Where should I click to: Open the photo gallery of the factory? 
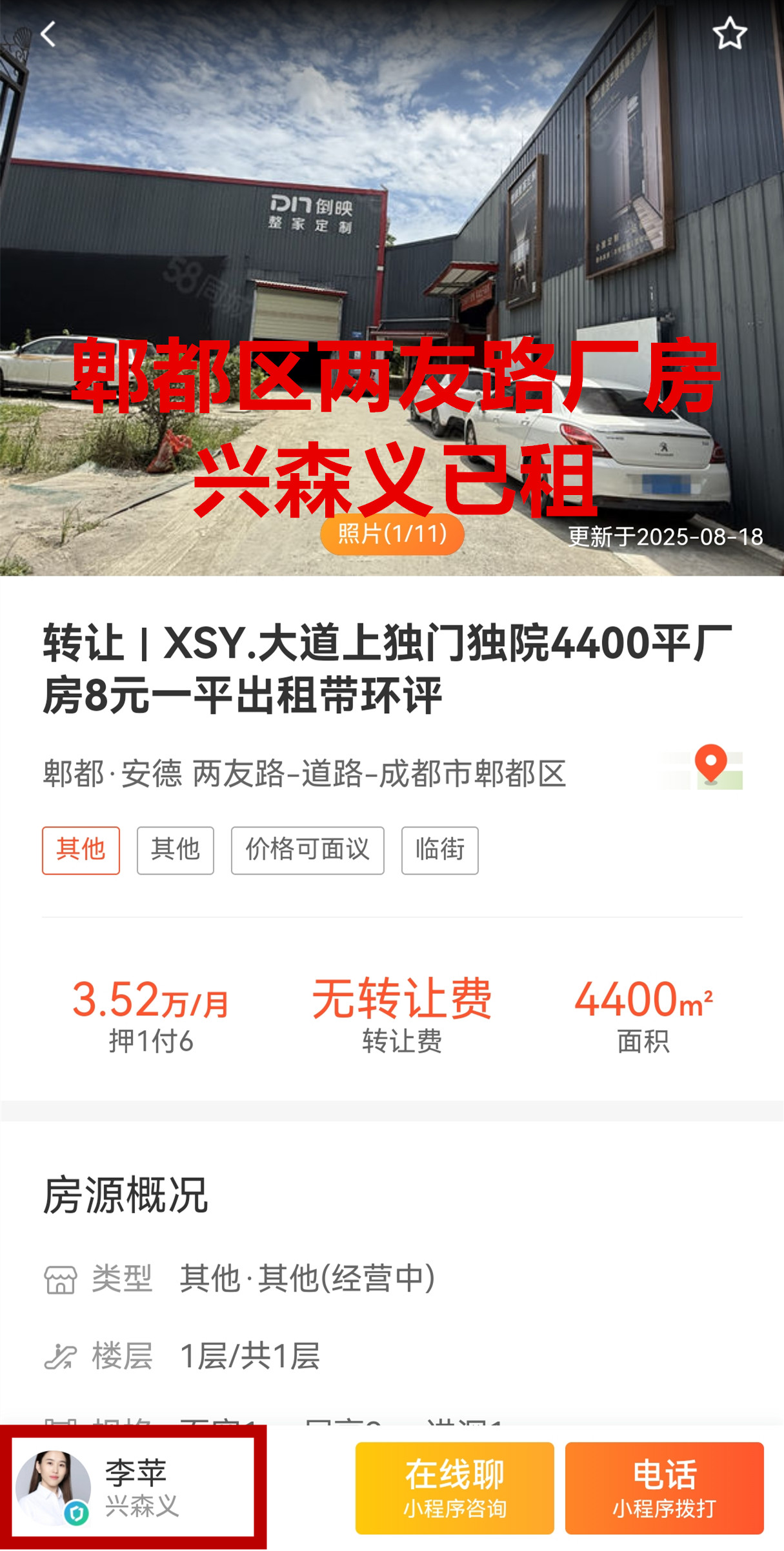tap(392, 534)
